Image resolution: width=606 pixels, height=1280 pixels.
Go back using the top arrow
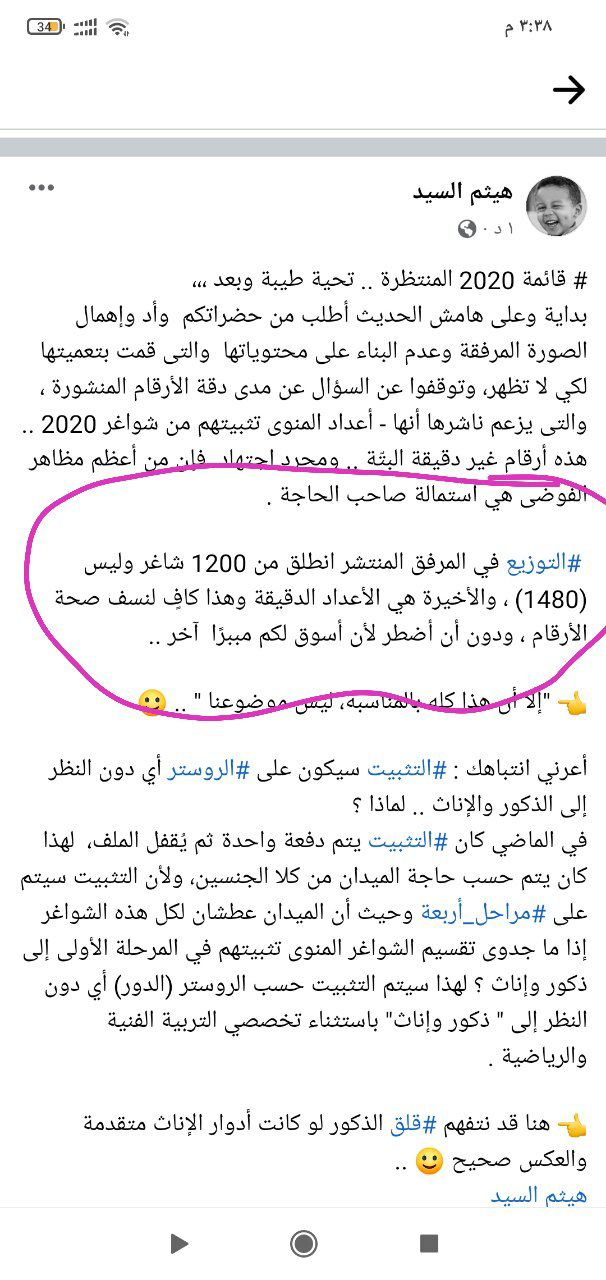point(569,90)
